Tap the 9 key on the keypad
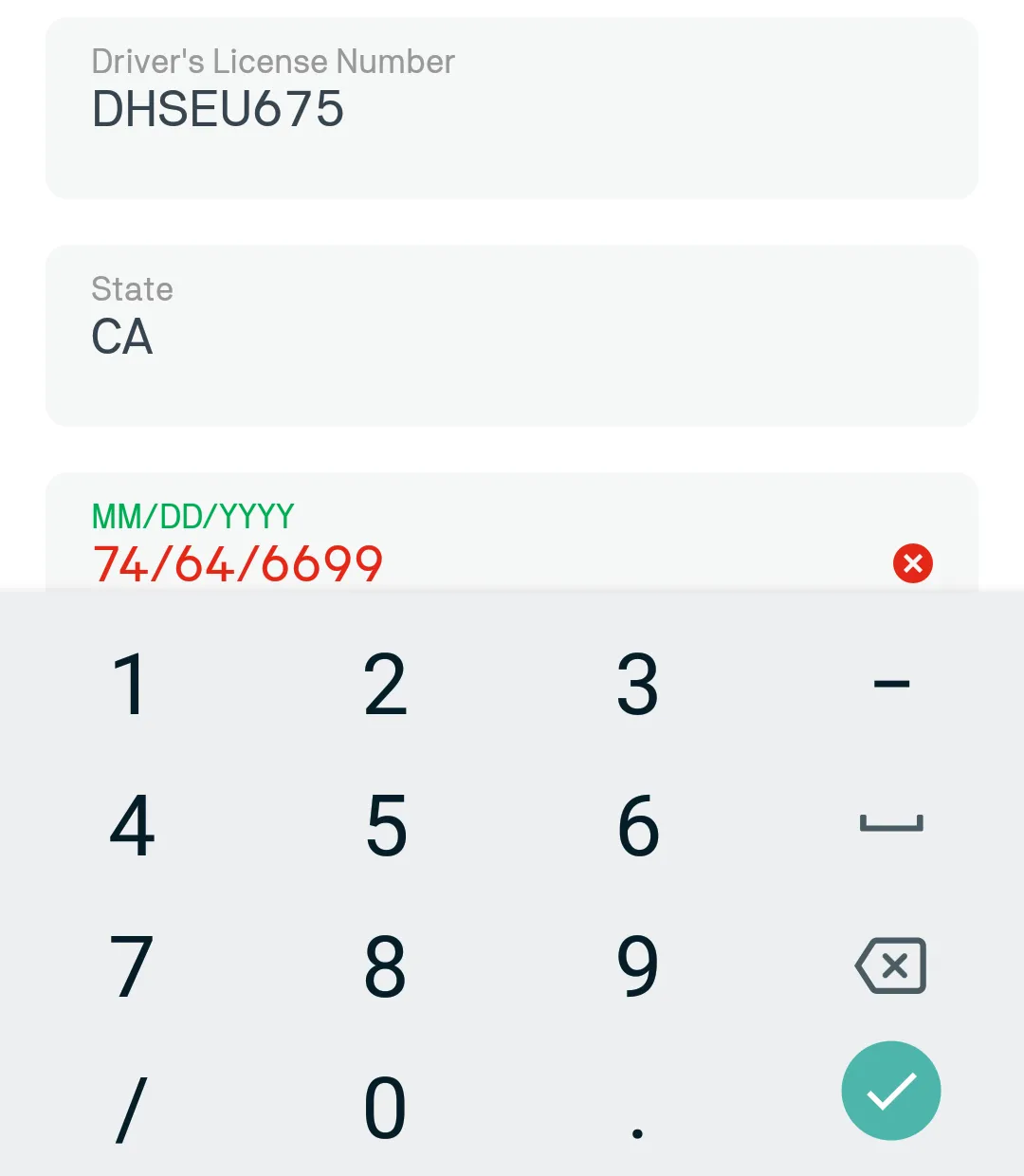Image resolution: width=1024 pixels, height=1176 pixels. [637, 965]
